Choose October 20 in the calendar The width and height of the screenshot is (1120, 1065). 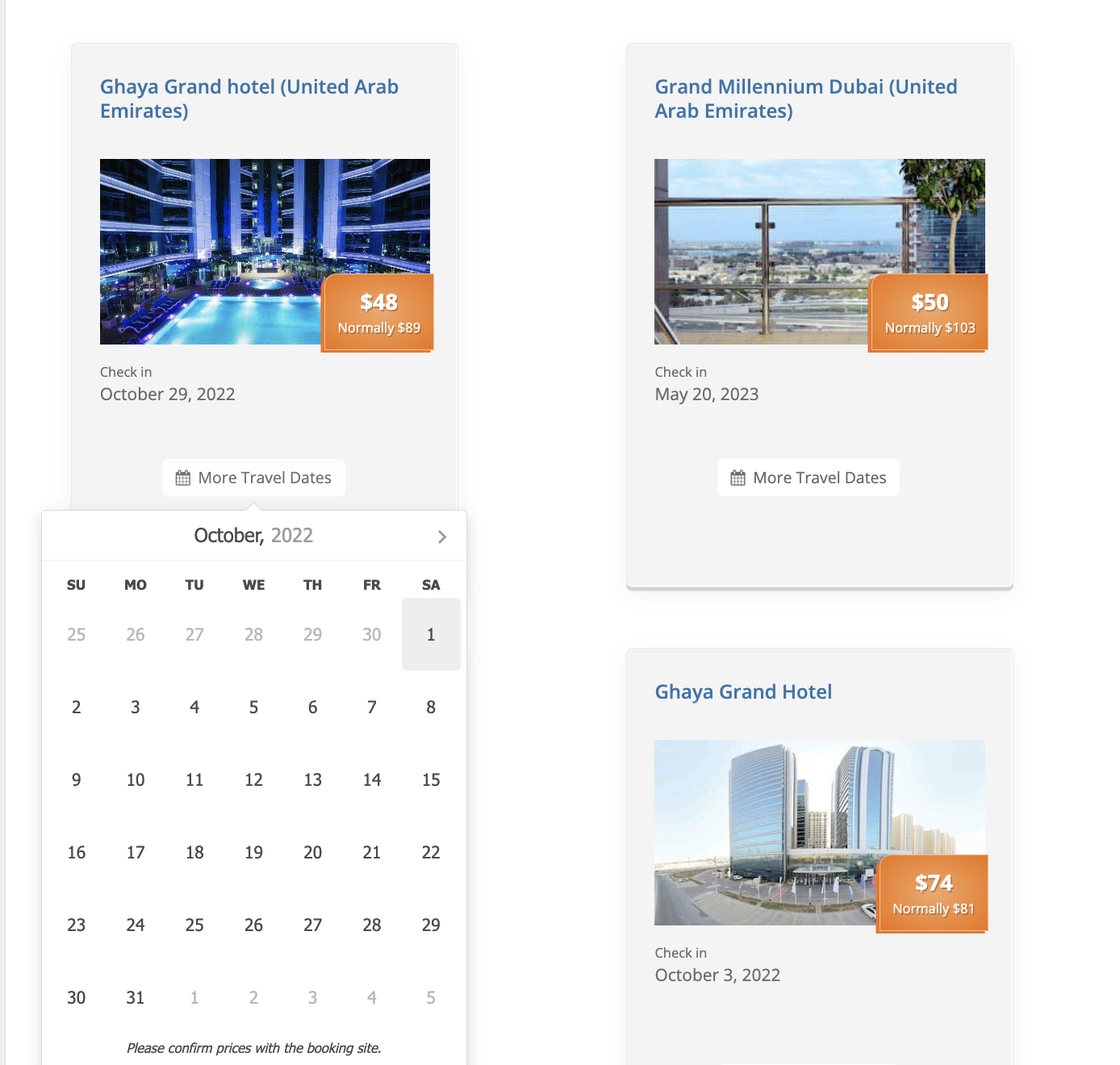click(x=312, y=852)
